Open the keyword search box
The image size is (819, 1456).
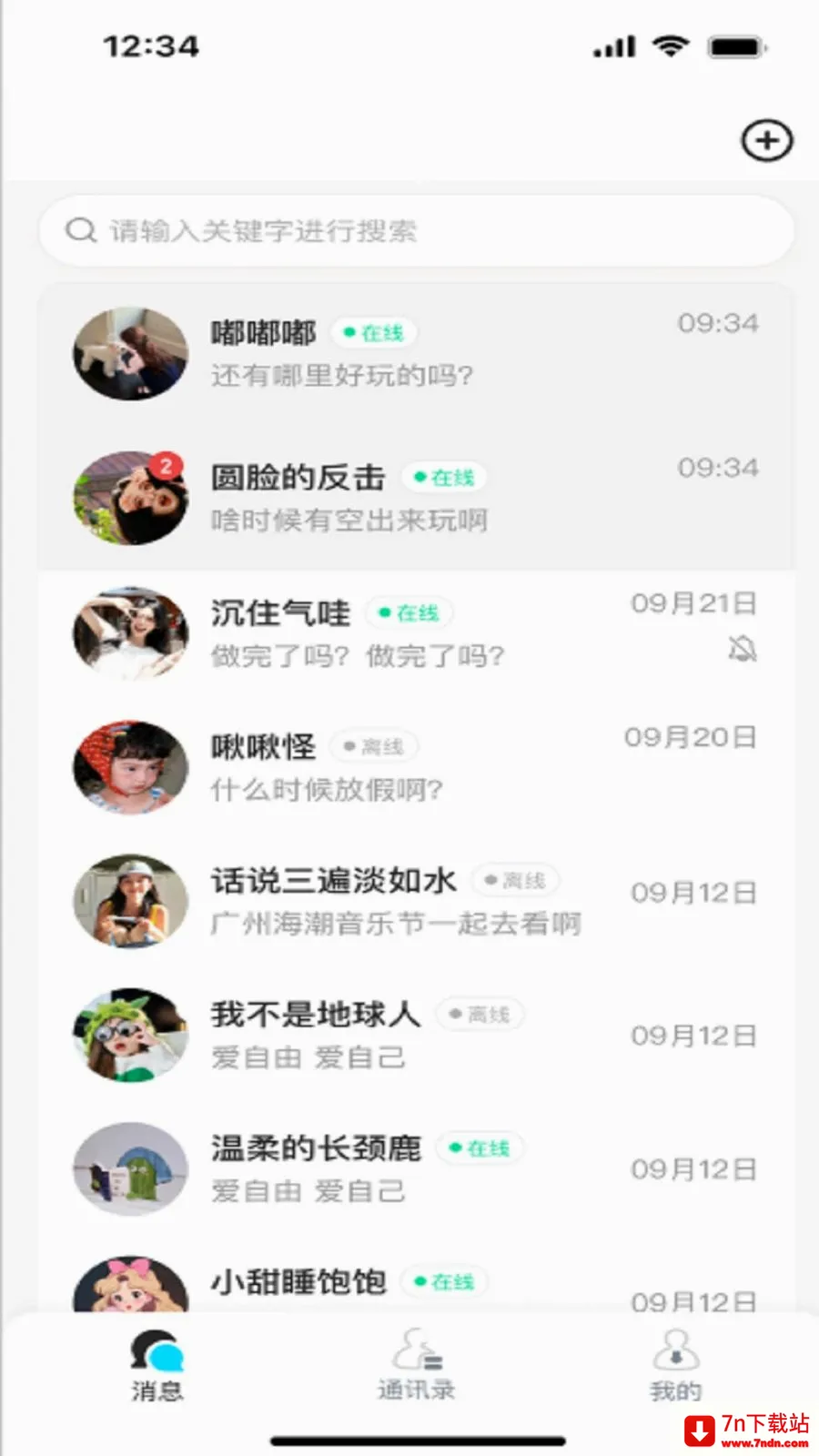[416, 231]
